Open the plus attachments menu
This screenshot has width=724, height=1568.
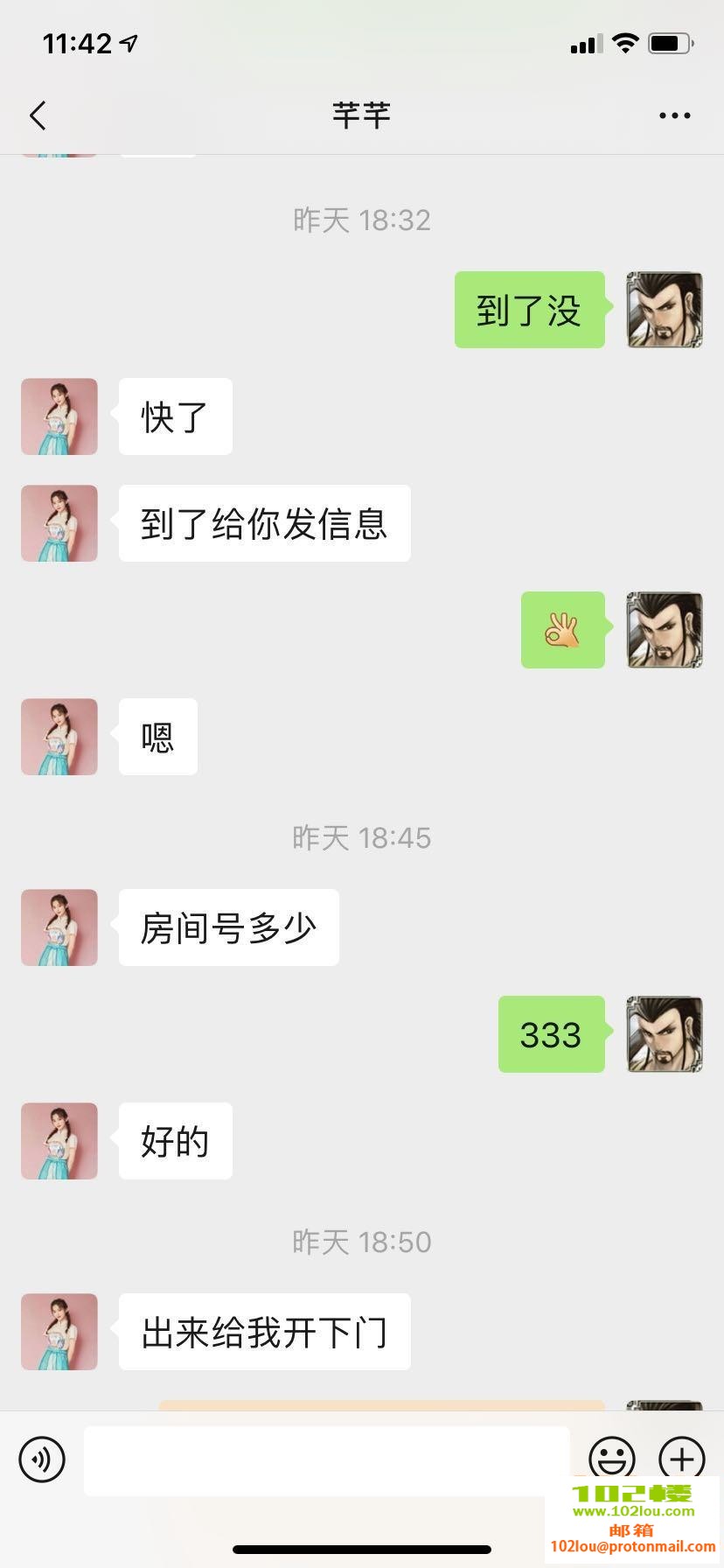(681, 1459)
